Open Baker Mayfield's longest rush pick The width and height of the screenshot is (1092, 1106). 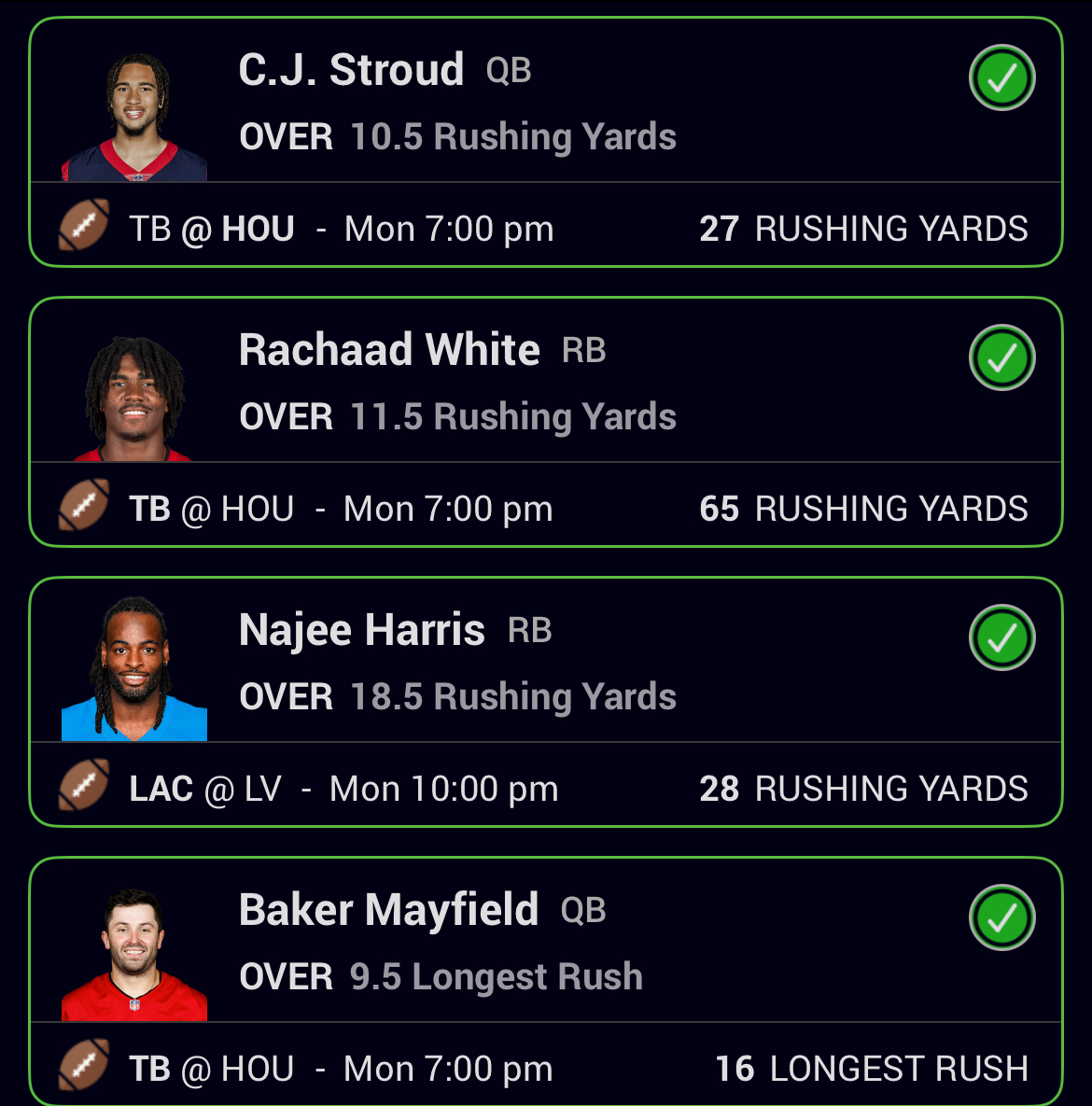click(x=546, y=980)
